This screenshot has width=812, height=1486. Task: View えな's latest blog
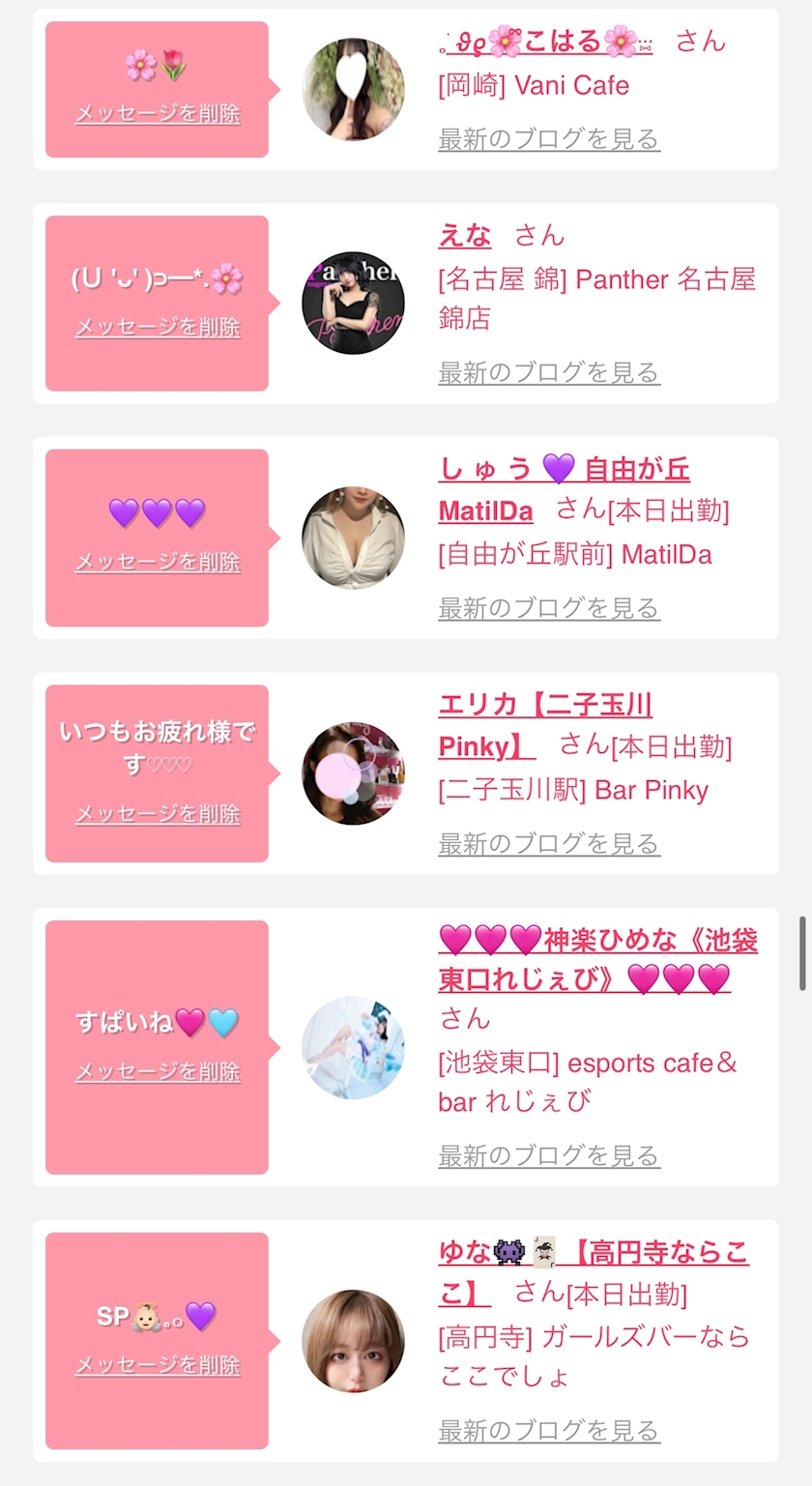[549, 372]
